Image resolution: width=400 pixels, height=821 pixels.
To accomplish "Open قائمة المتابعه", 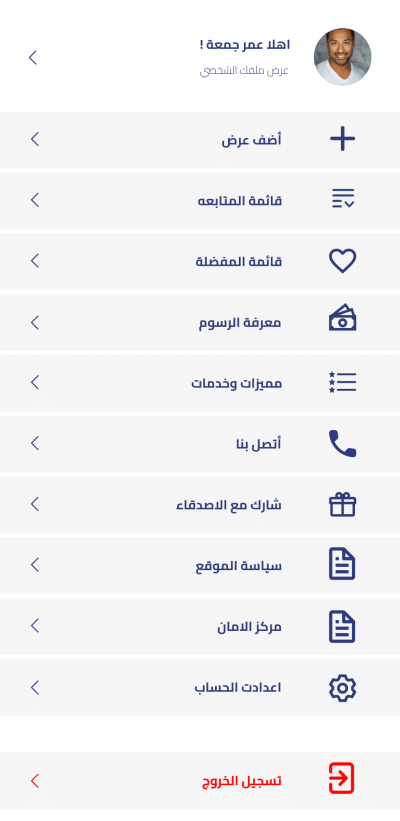I will 200,201.
